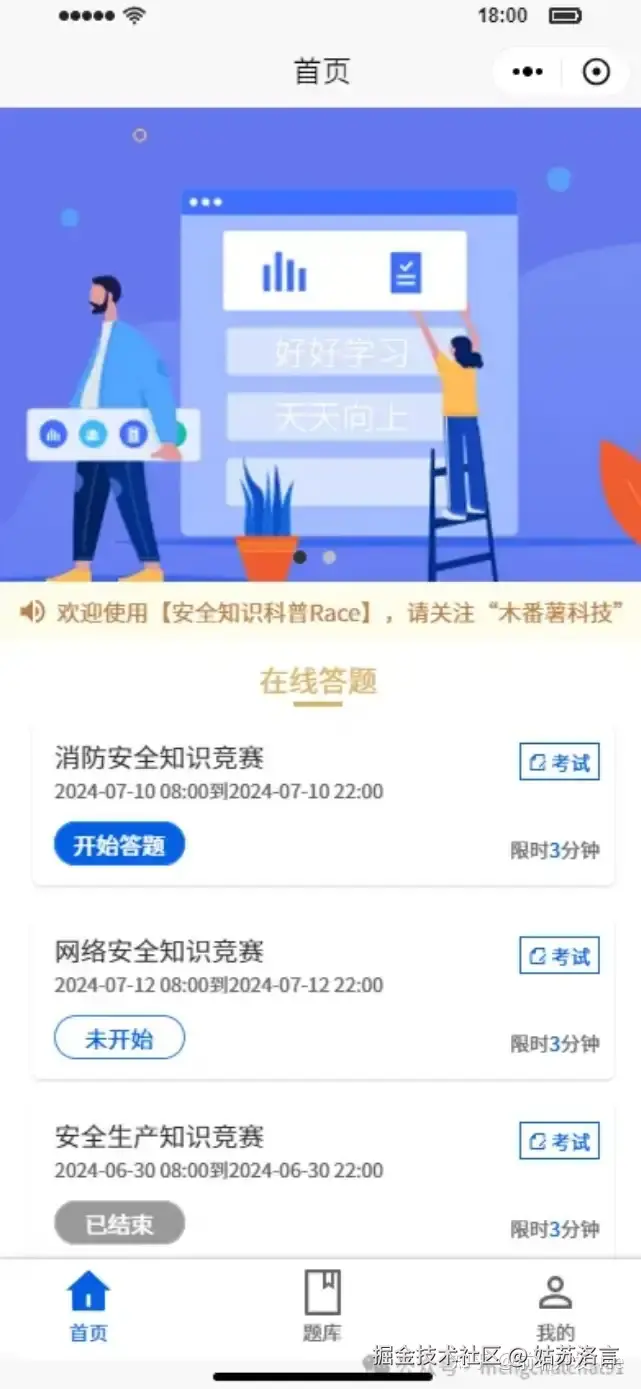641x1389 pixels.
Task: Tap 开始答题 for 消防安全知识竞赛
Action: (119, 845)
